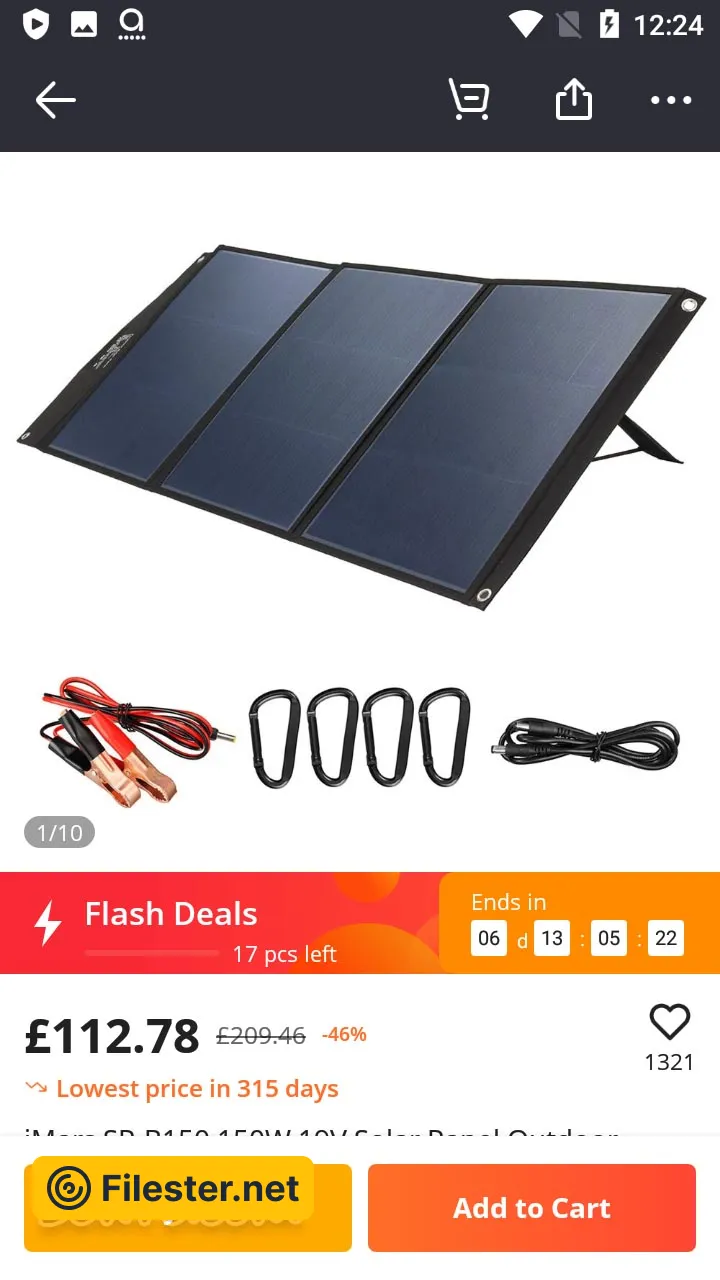The width and height of the screenshot is (720, 1280).
Task: Add this product to the wishlist
Action: coord(669,1023)
